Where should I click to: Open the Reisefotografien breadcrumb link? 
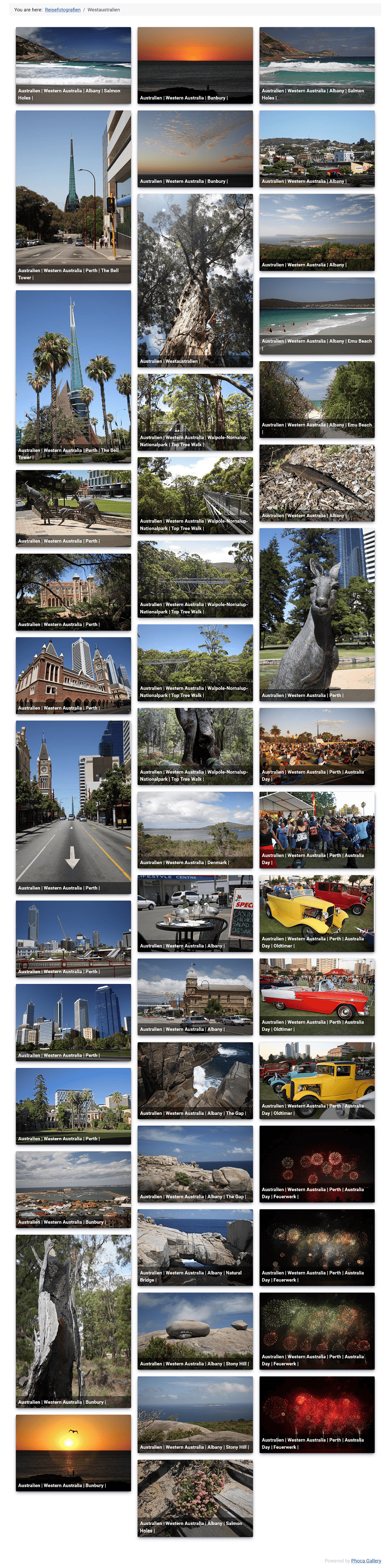63,10
